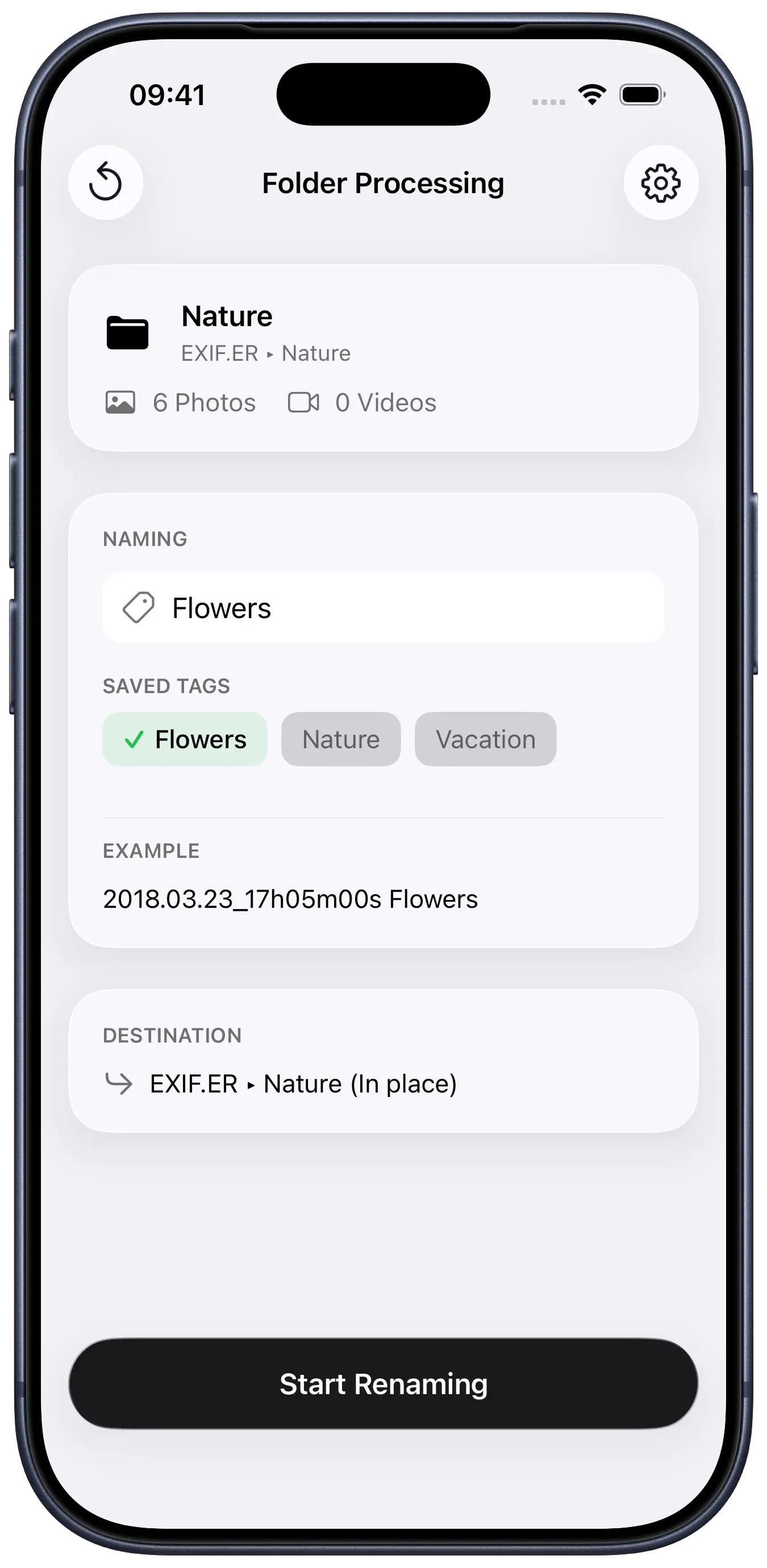Select the Nature saved tag

pyautogui.click(x=341, y=739)
